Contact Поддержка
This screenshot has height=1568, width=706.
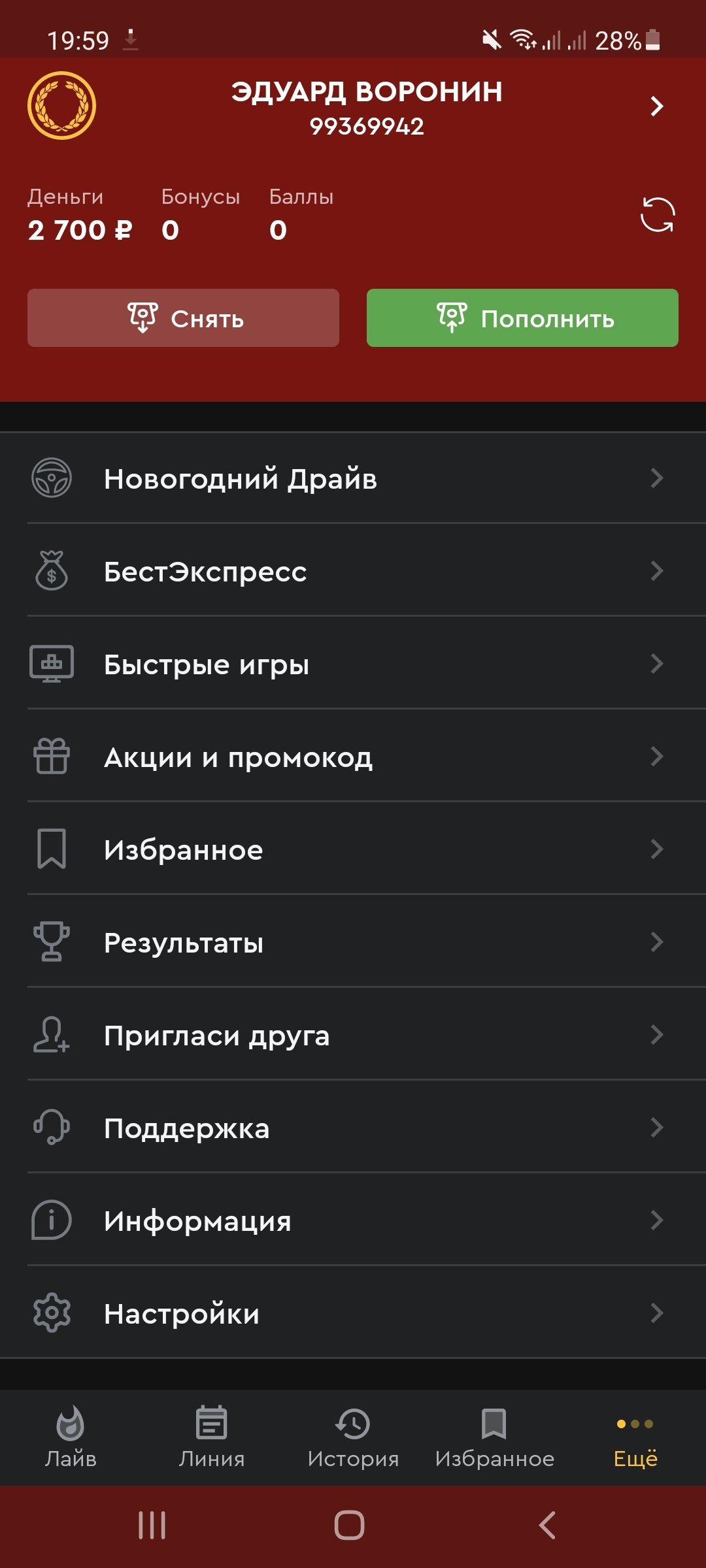(353, 1128)
